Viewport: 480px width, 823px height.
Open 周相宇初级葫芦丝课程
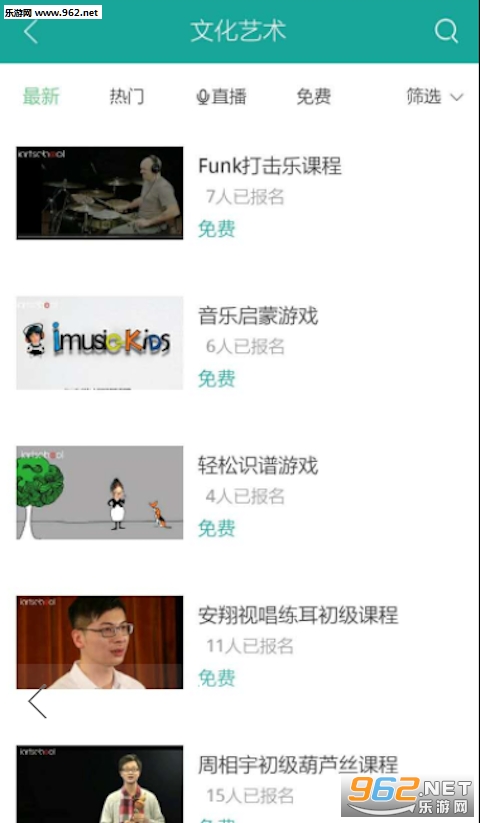(x=240, y=784)
